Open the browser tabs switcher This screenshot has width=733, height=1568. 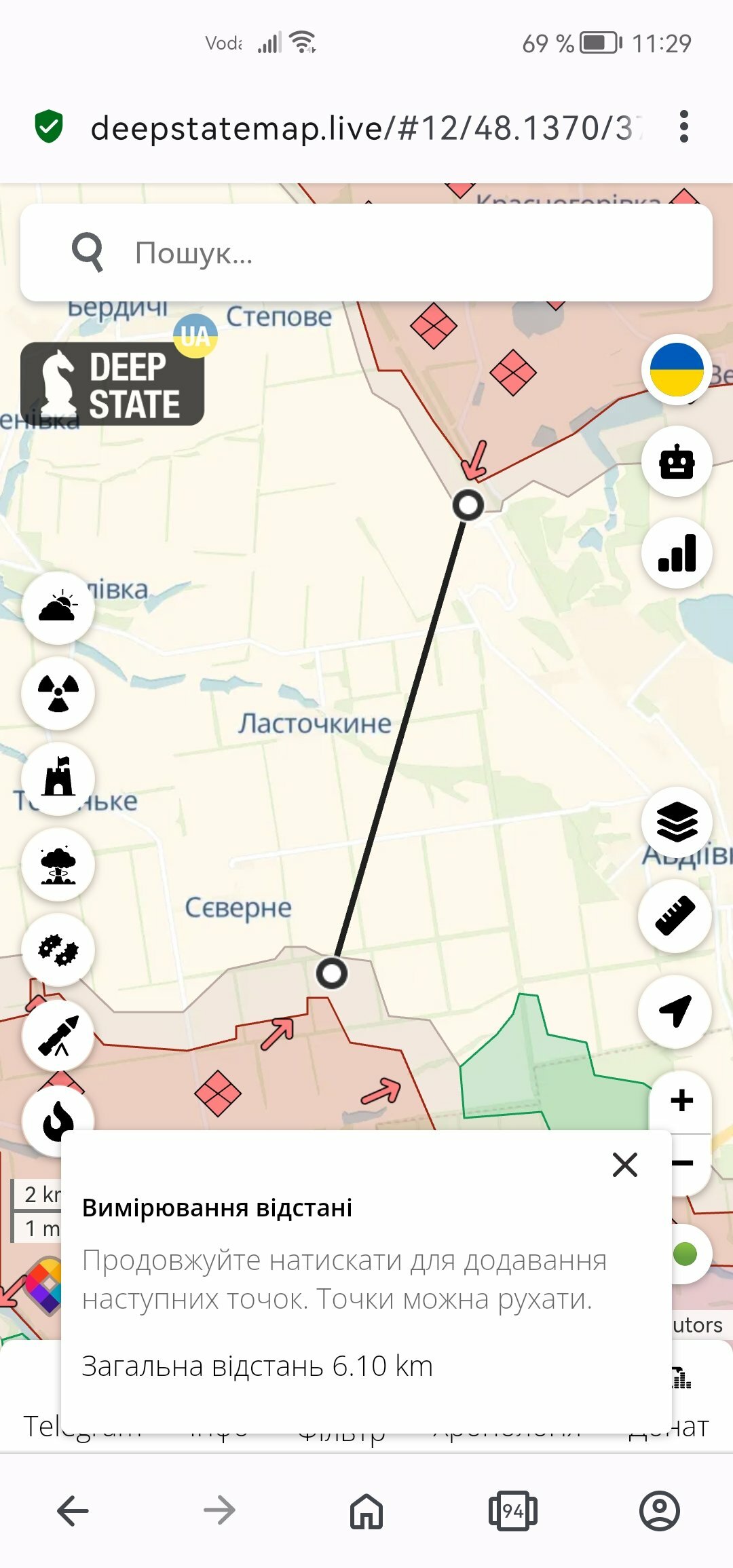point(513,1511)
